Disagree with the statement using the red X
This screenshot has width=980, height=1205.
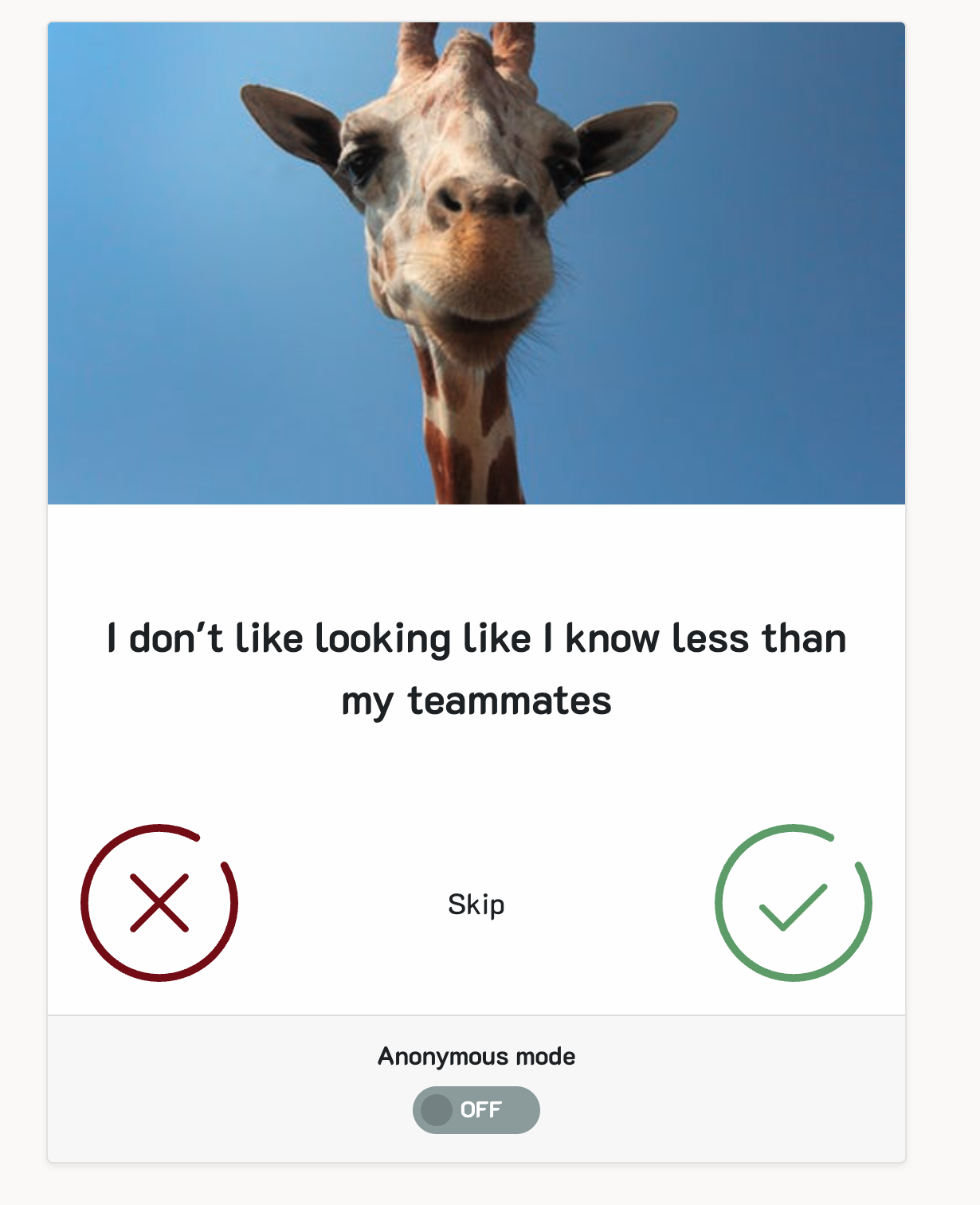pos(159,903)
